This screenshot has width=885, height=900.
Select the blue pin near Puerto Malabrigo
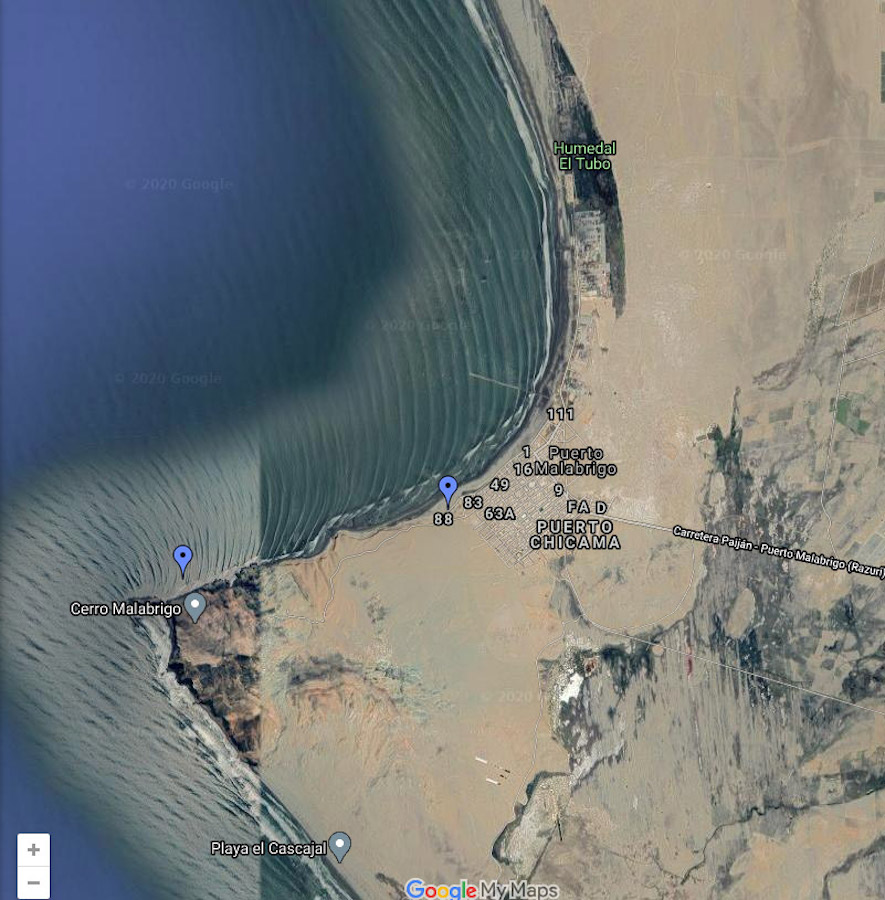point(448,489)
